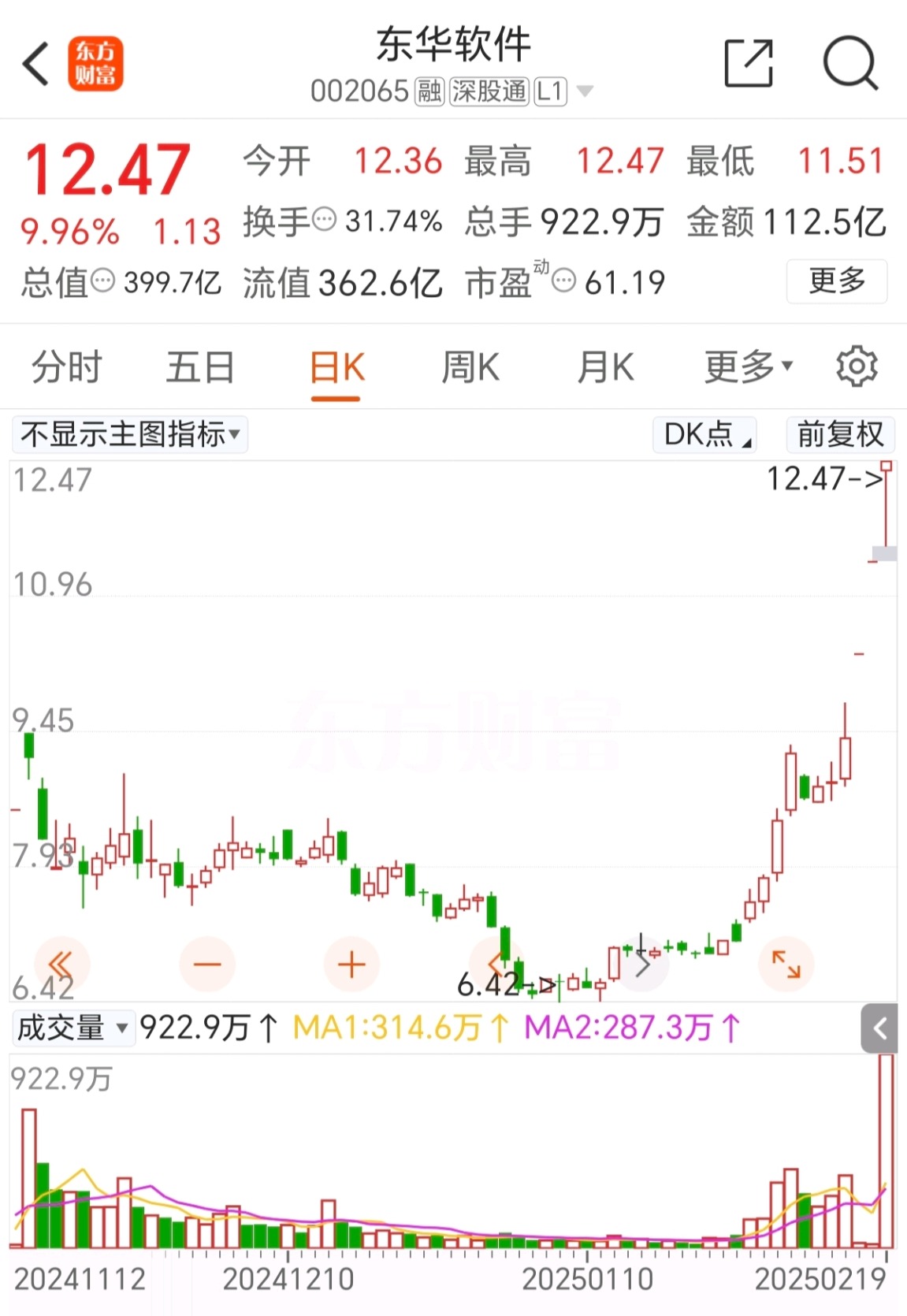
Task: Zoom in the K-line chart with plus
Action: pos(351,965)
